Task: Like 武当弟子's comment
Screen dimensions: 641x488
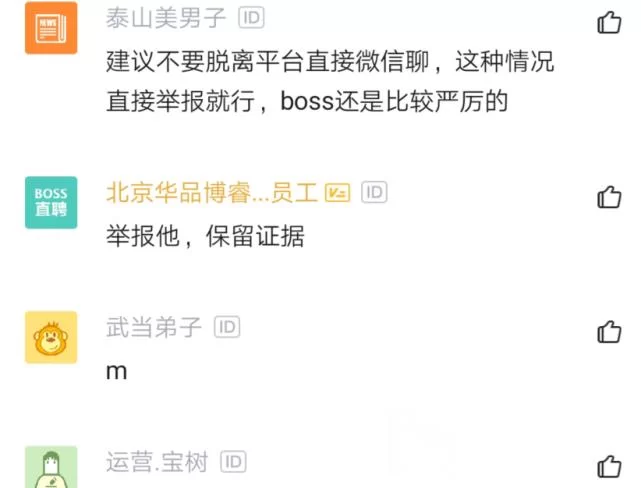Action: pyautogui.click(x=609, y=331)
